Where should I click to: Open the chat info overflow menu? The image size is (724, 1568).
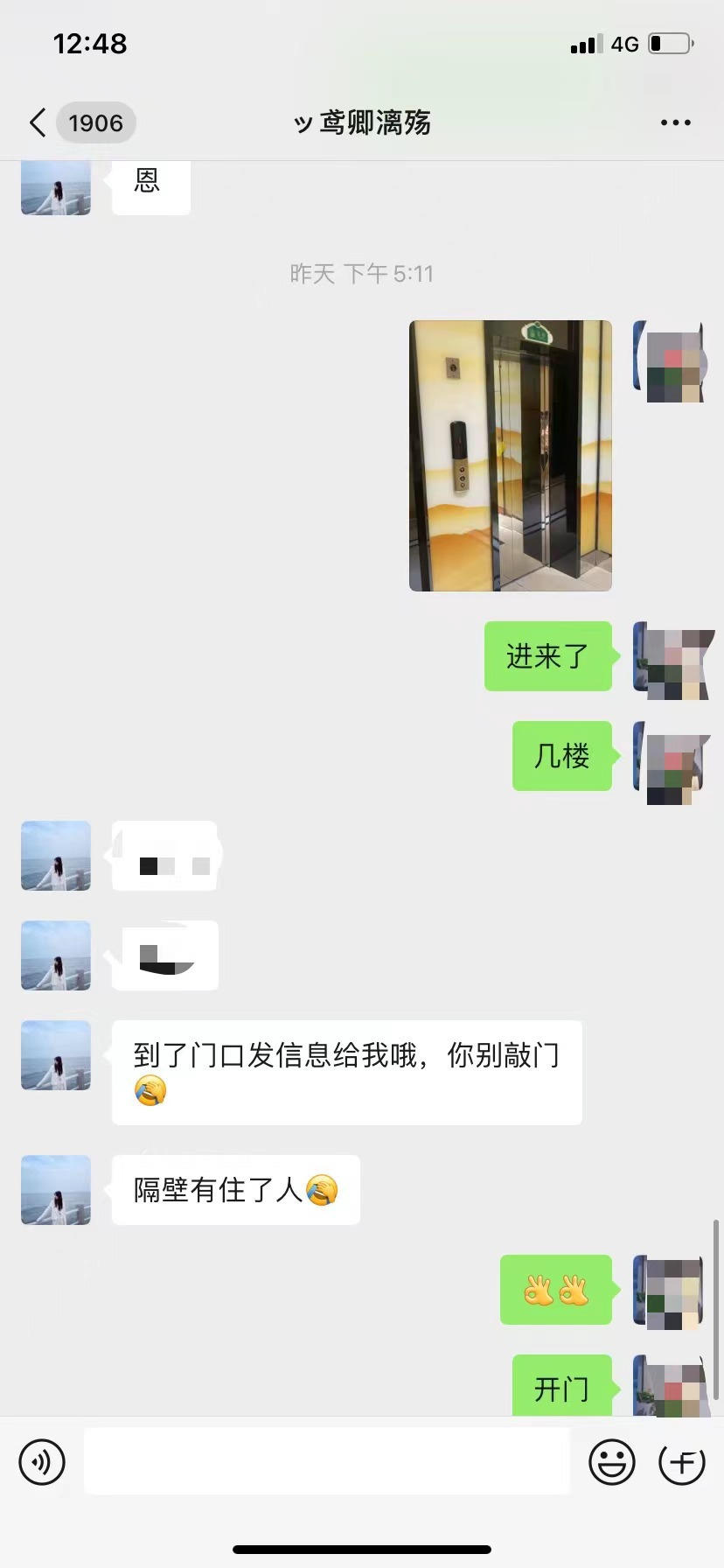point(675,122)
